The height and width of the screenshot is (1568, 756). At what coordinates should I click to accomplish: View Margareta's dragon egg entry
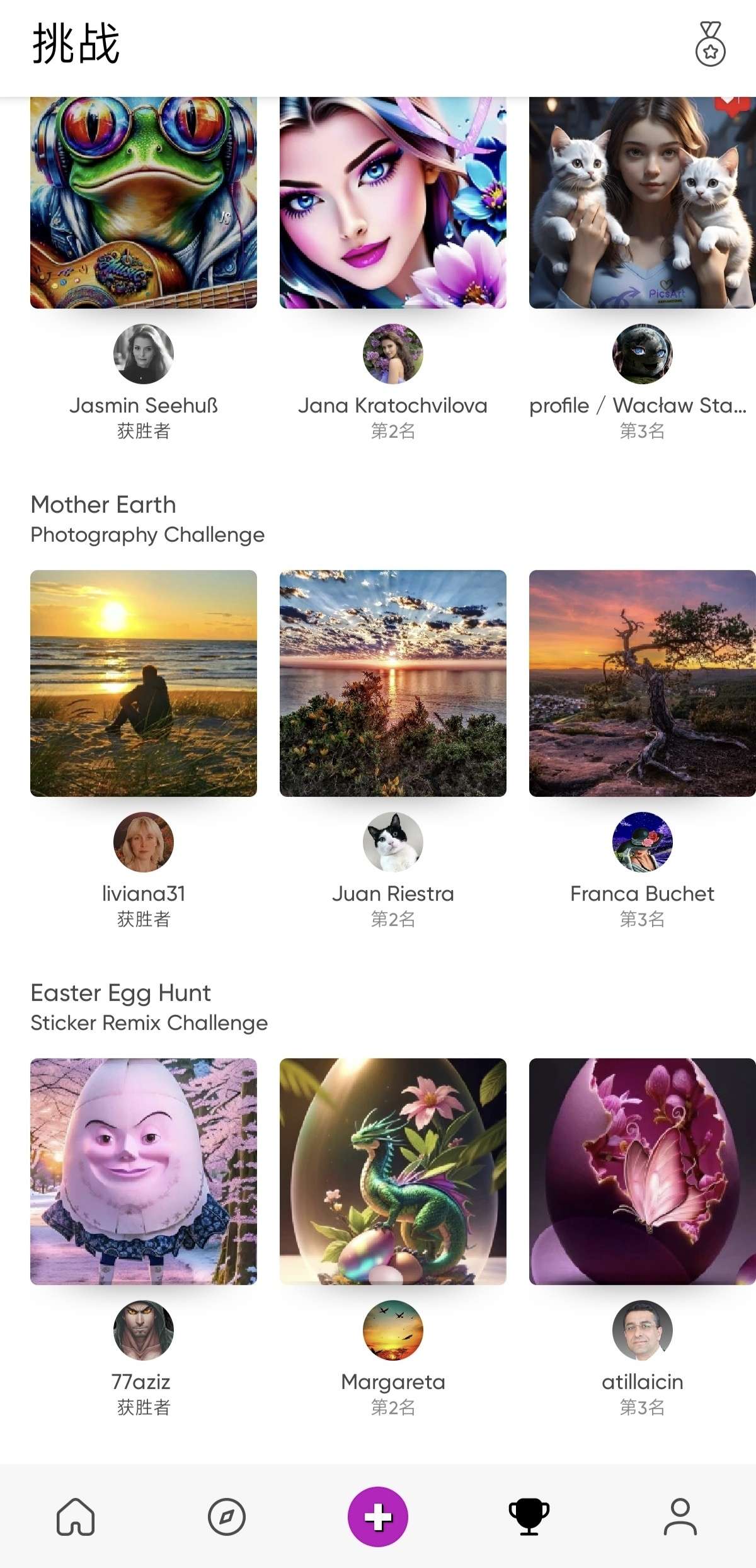[393, 1171]
